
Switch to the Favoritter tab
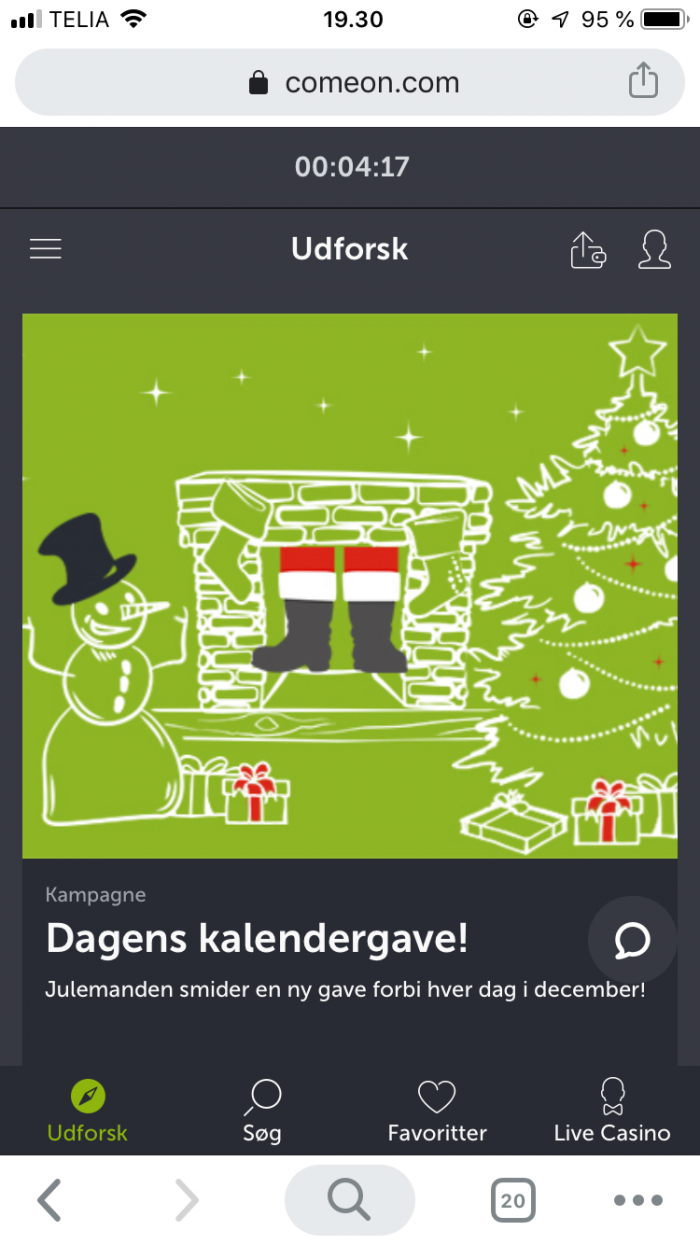437,1110
